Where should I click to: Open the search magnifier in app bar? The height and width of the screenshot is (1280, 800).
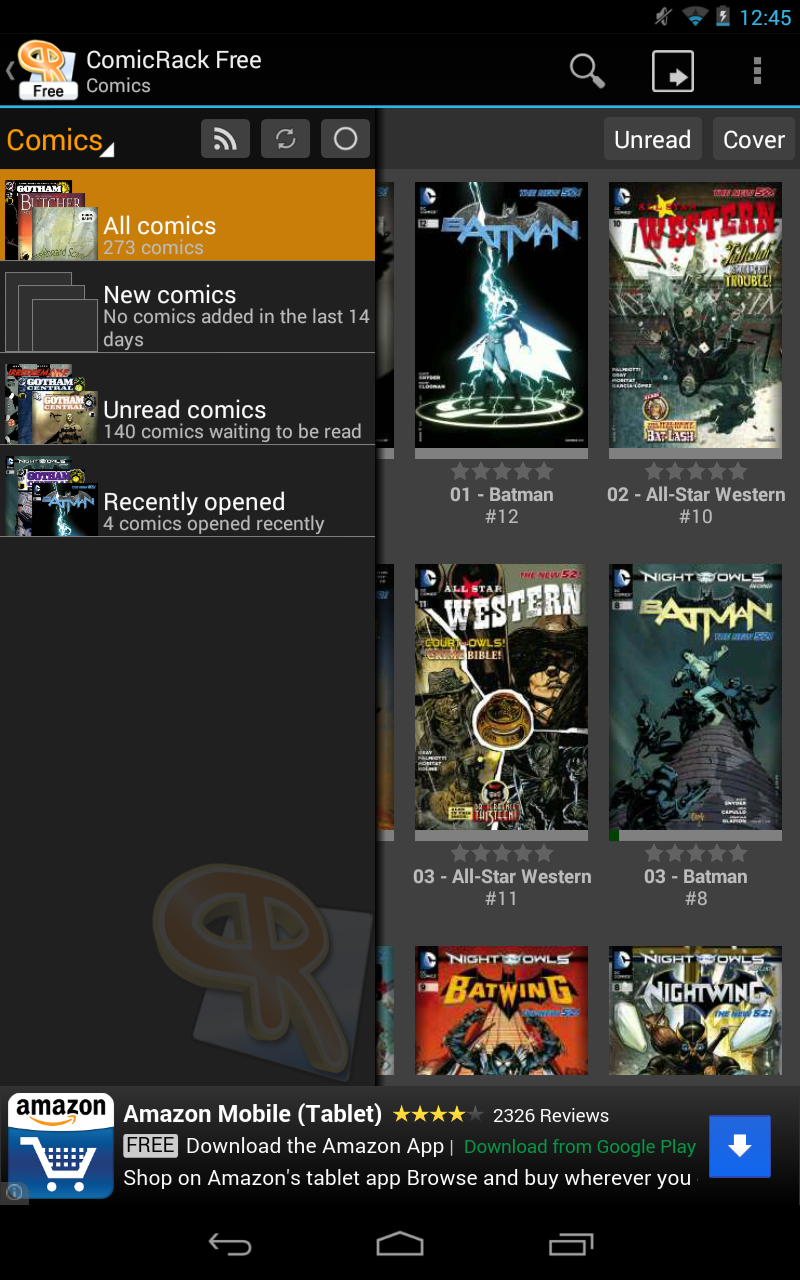point(587,71)
